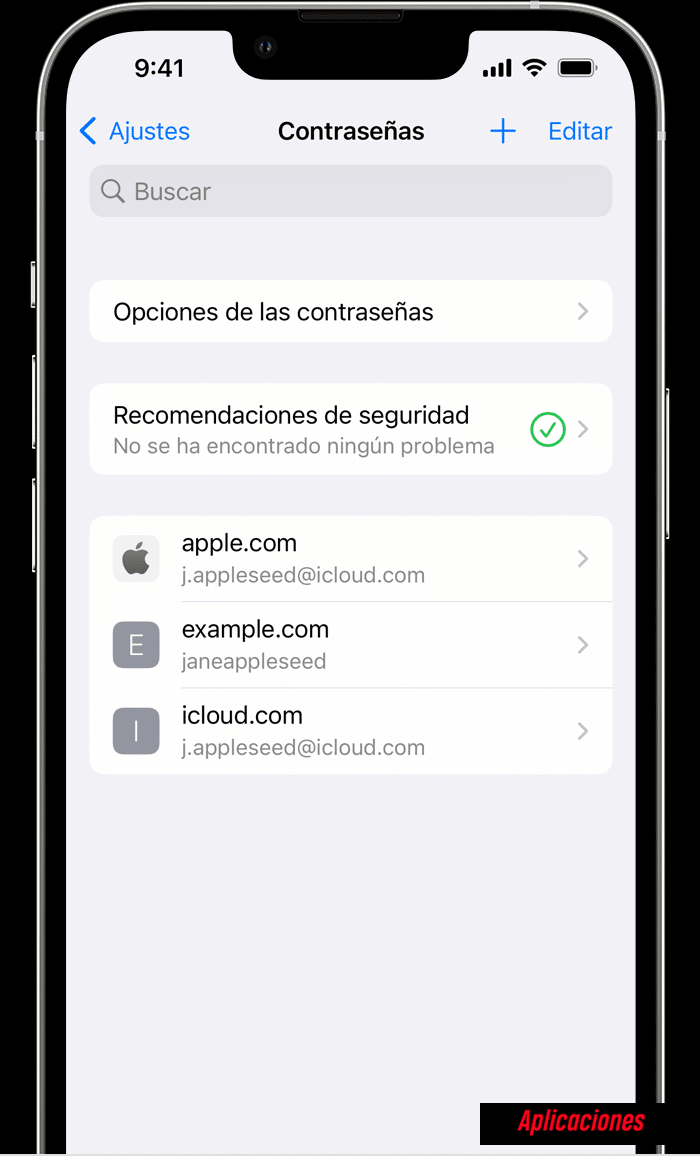Open Opciones de las contraseñas
This screenshot has width=700, height=1156.
click(350, 312)
